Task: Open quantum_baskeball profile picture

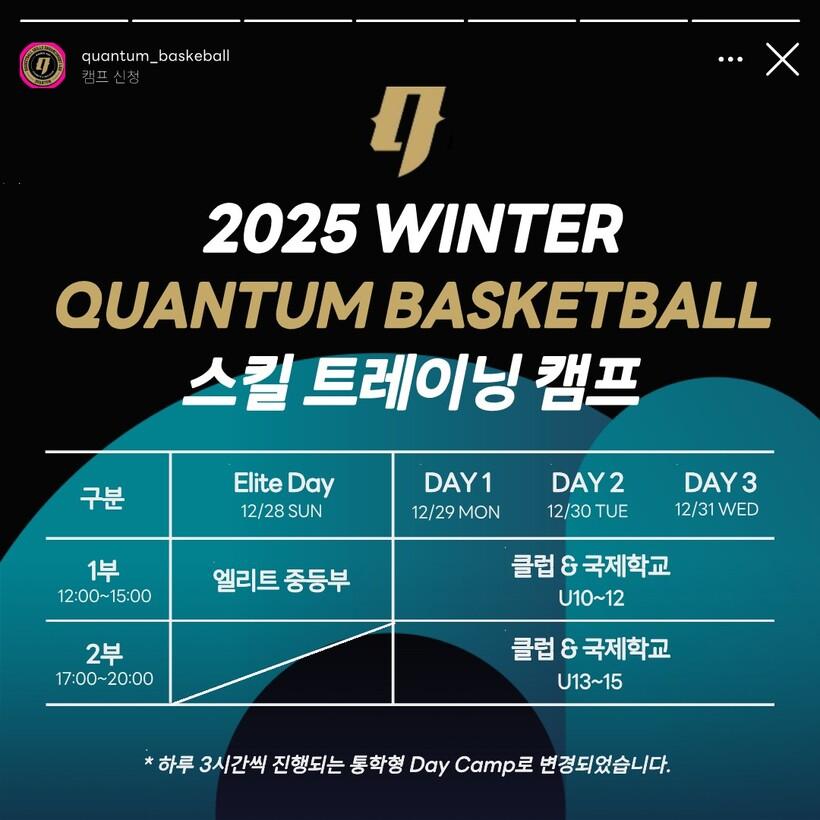Action: [x=42, y=65]
